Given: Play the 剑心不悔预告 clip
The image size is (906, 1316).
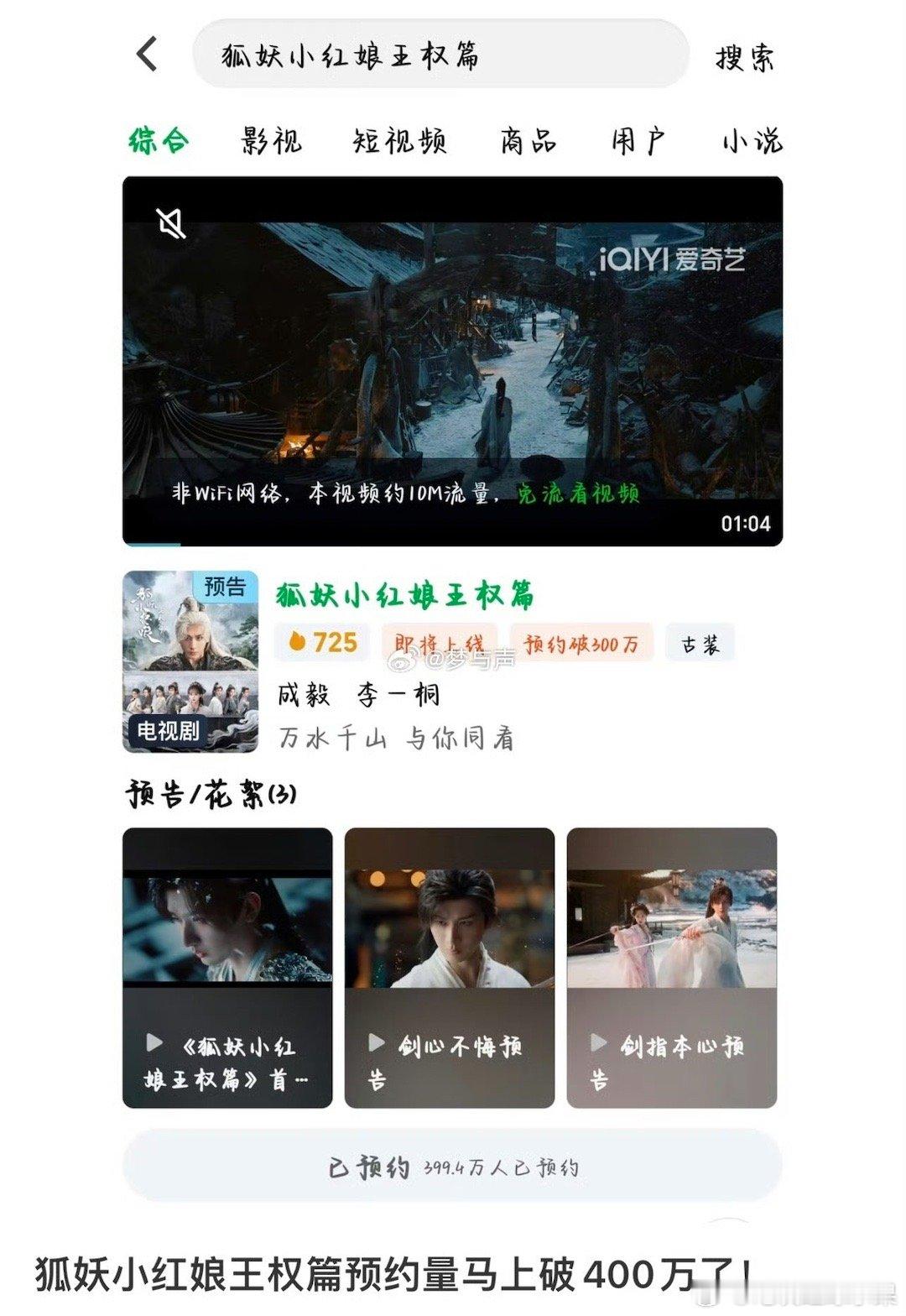Looking at the screenshot, I should tap(450, 967).
